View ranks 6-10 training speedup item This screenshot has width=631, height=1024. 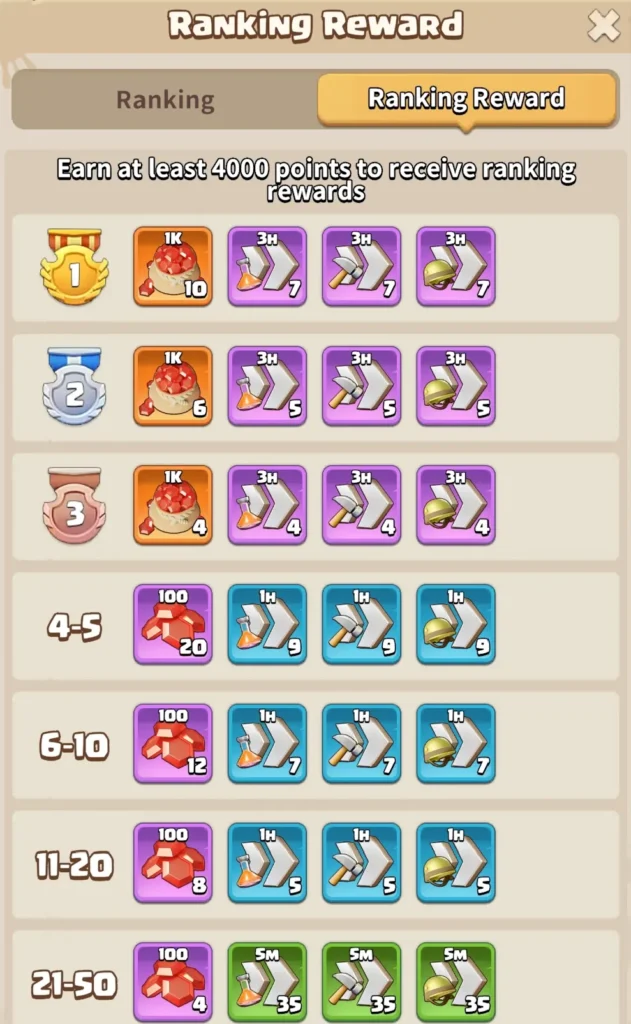click(455, 744)
